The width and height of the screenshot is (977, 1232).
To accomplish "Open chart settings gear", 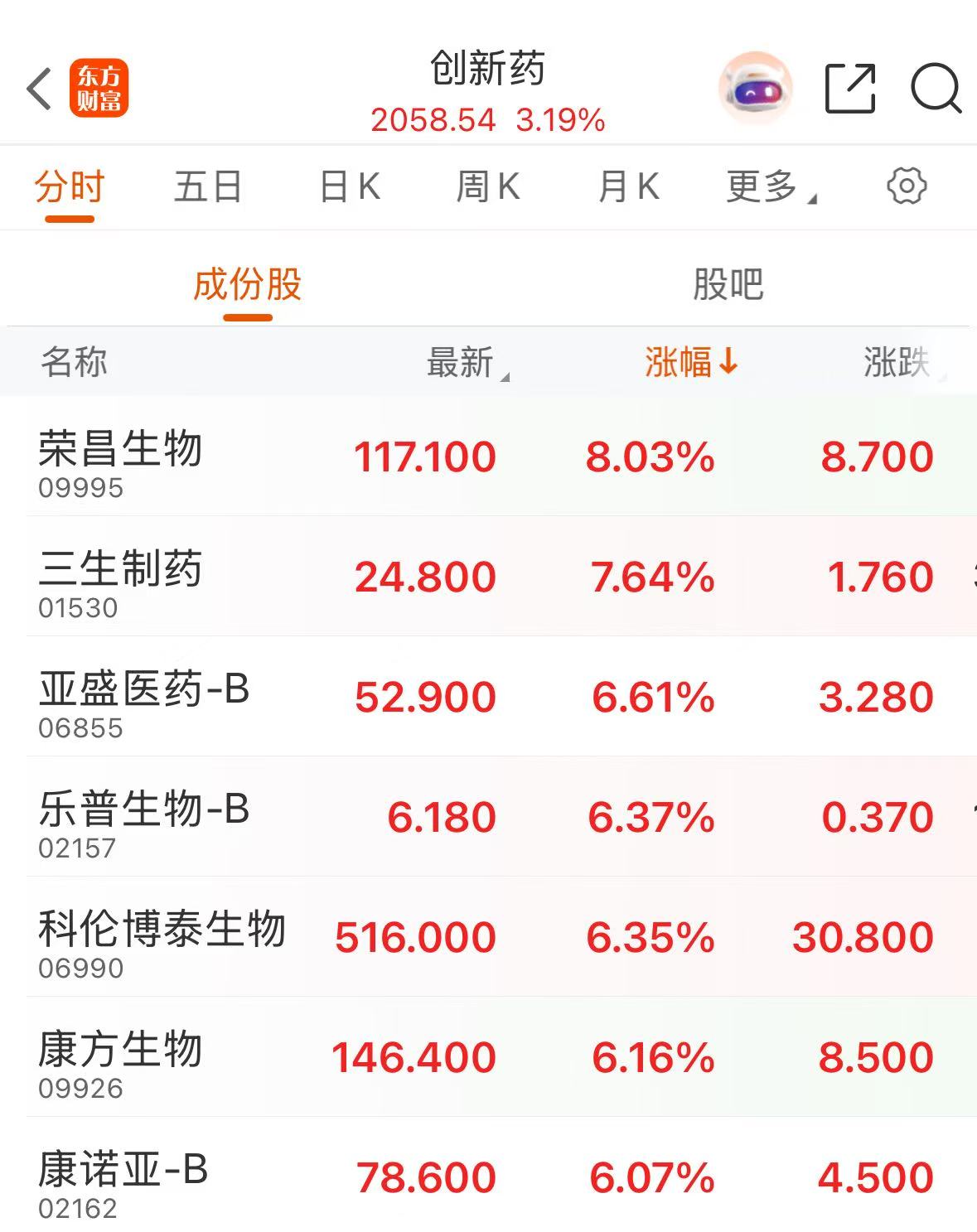I will click(x=907, y=186).
